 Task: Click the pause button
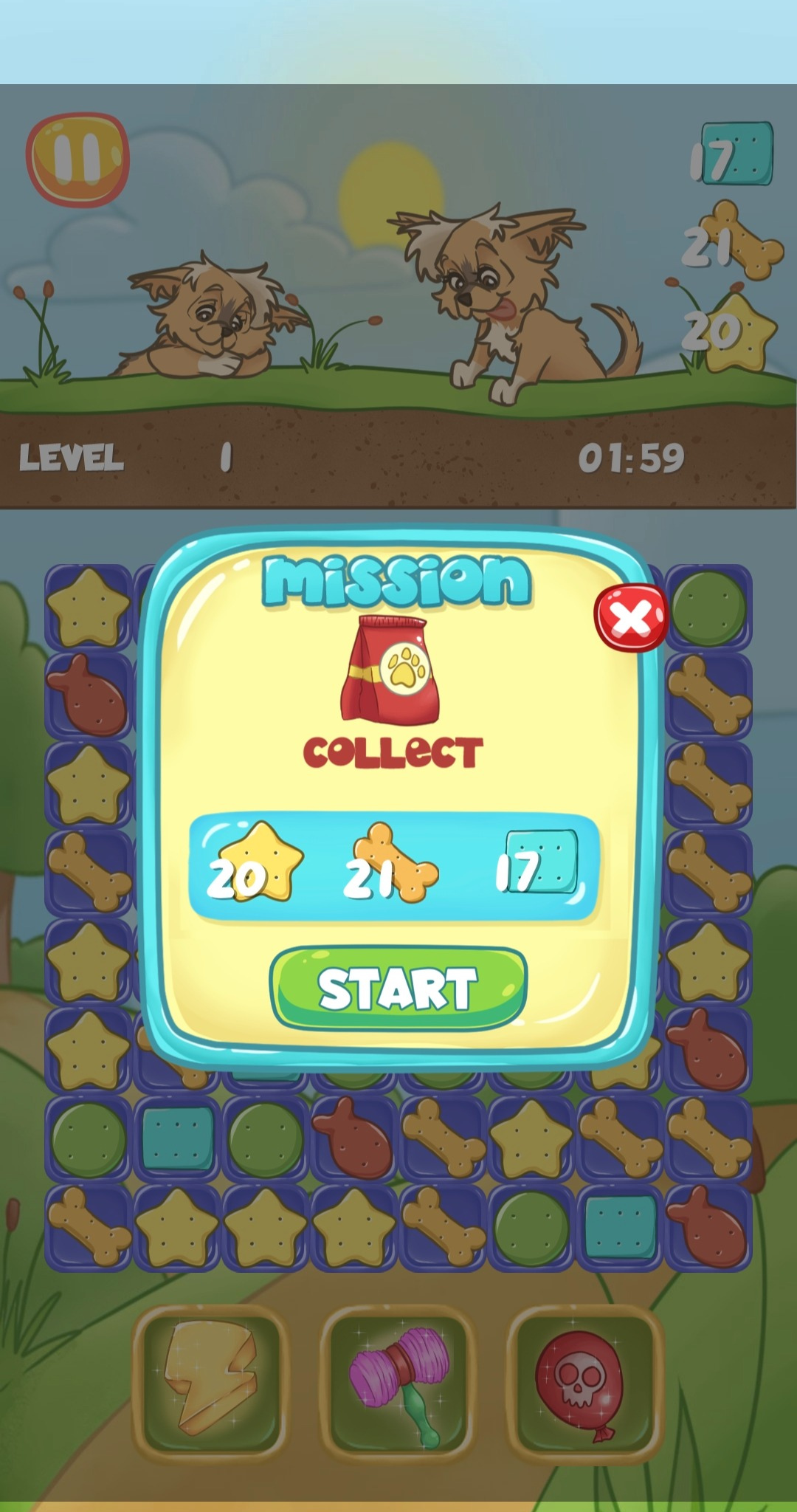tap(77, 159)
